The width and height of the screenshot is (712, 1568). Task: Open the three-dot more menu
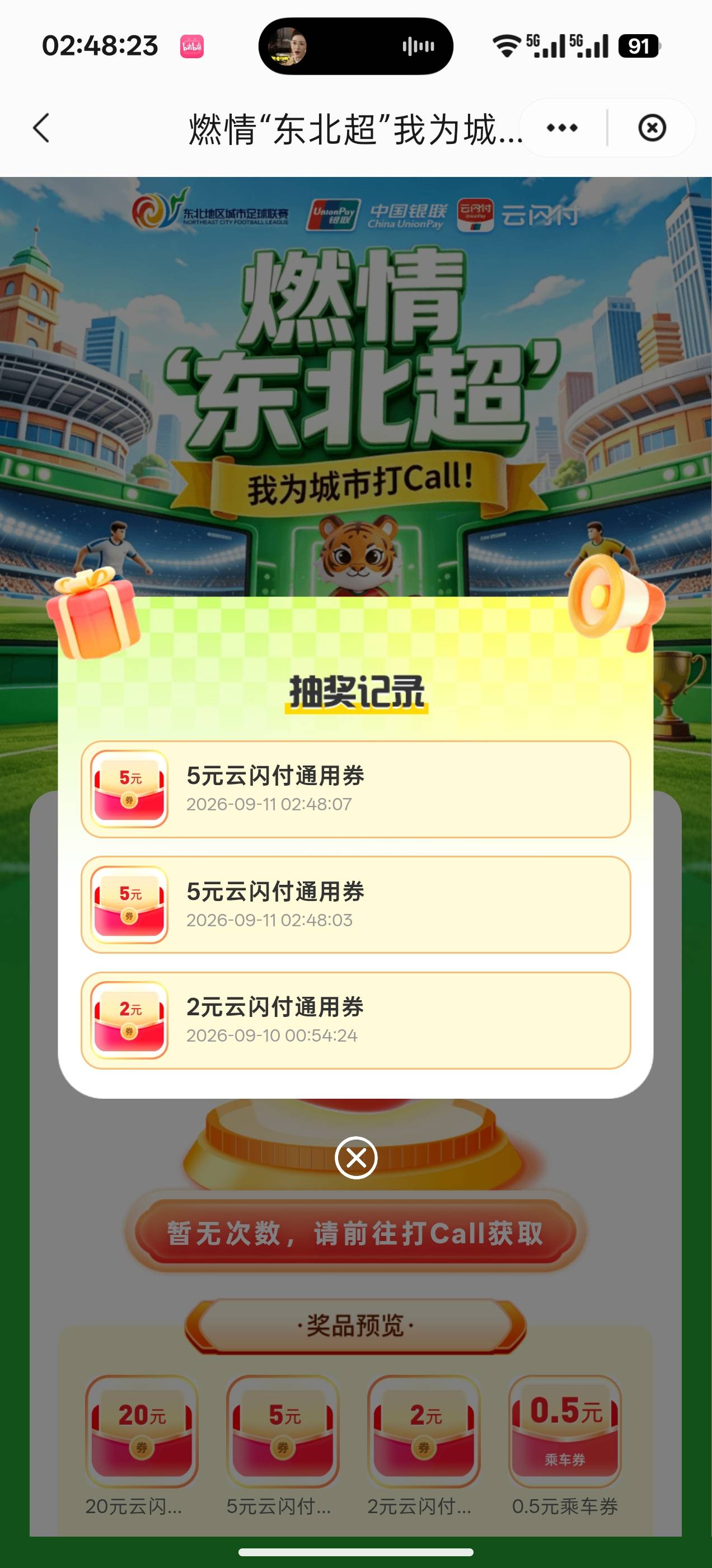561,128
